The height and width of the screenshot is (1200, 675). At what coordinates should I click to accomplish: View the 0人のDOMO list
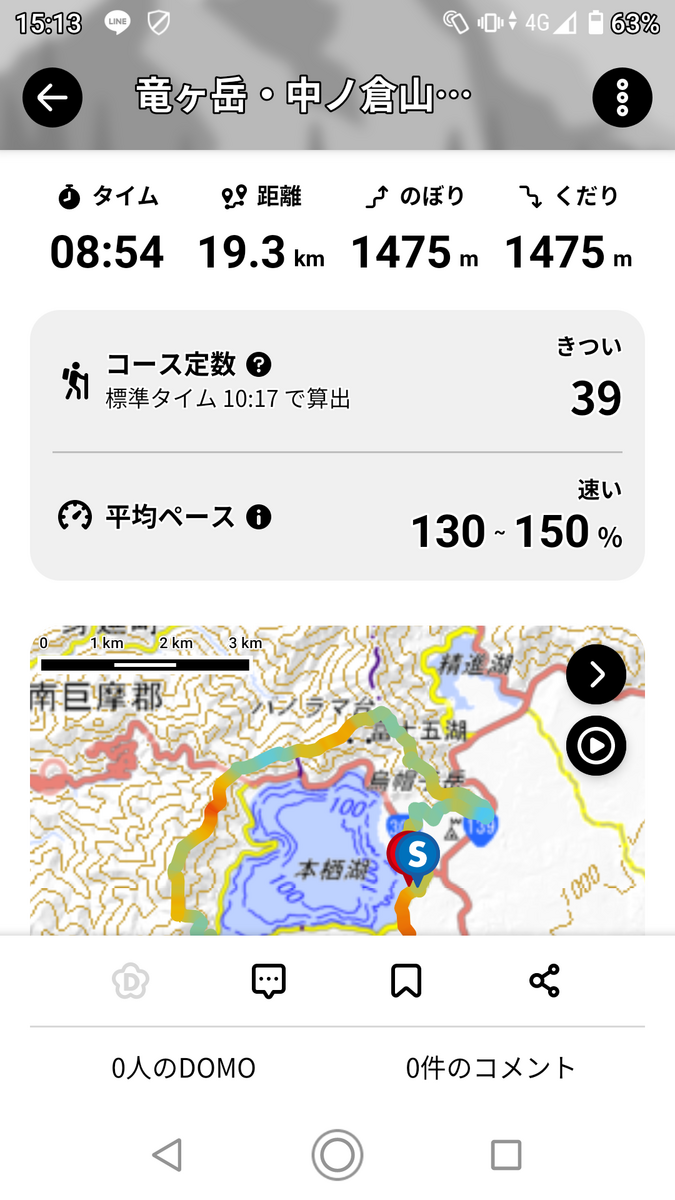pos(184,1068)
